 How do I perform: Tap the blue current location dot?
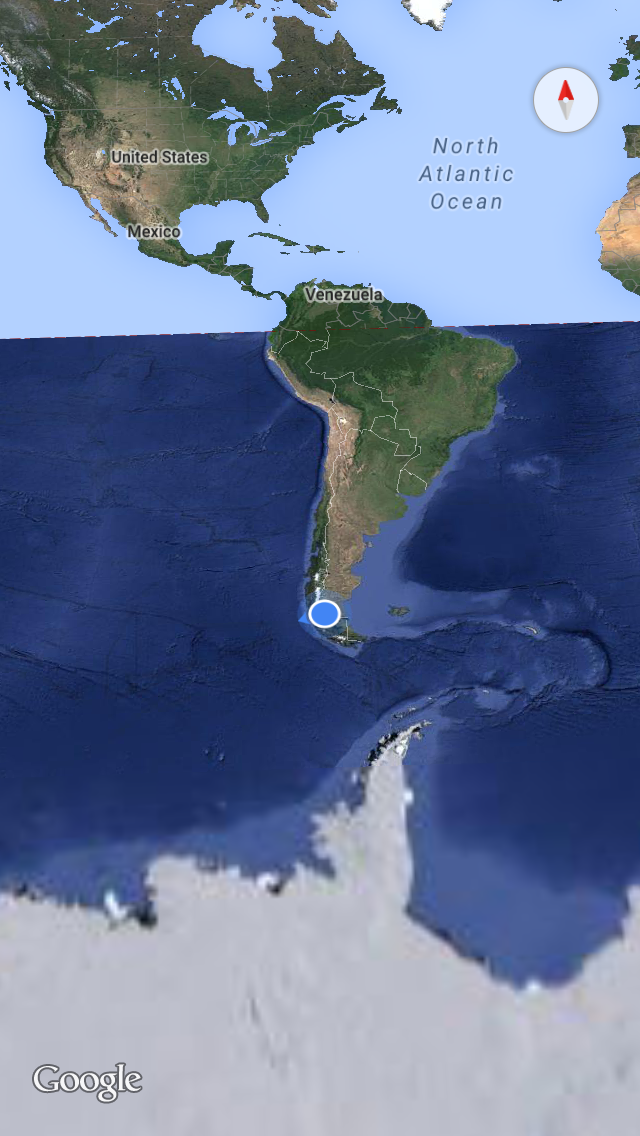pyautogui.click(x=324, y=613)
